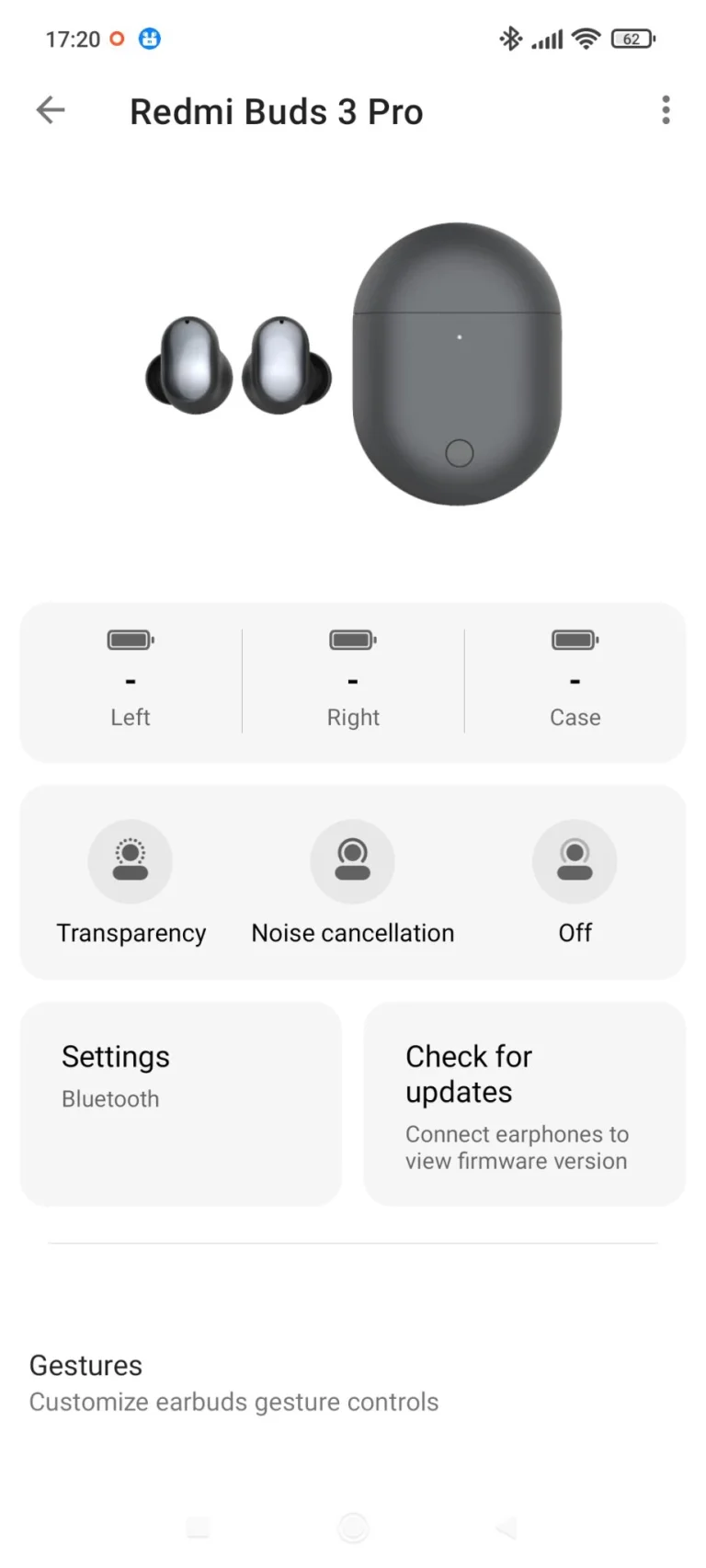Tap the earbuds and case product image

click(353, 363)
